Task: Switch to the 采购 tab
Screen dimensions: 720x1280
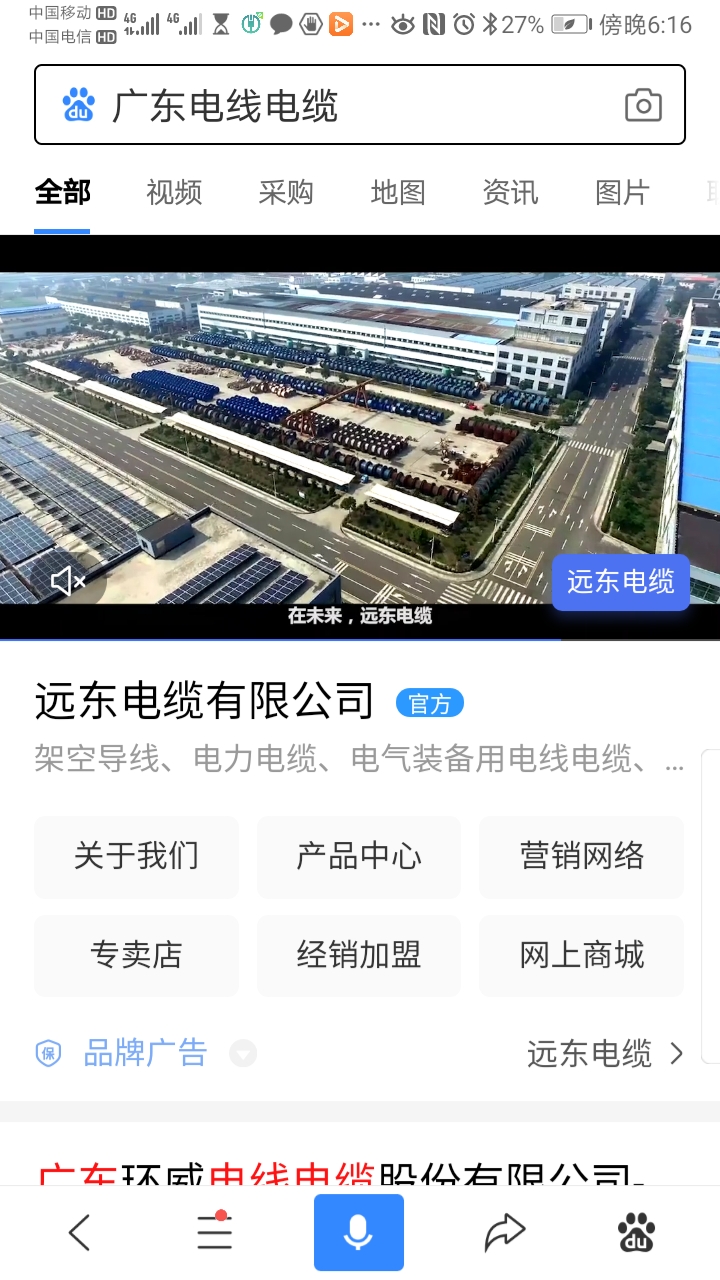Action: [286, 192]
